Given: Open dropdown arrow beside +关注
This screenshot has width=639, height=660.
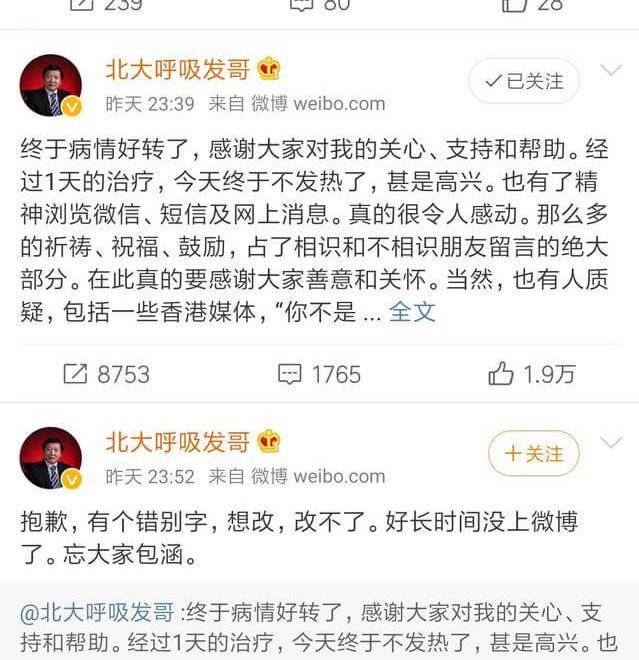Looking at the screenshot, I should [x=610, y=443].
